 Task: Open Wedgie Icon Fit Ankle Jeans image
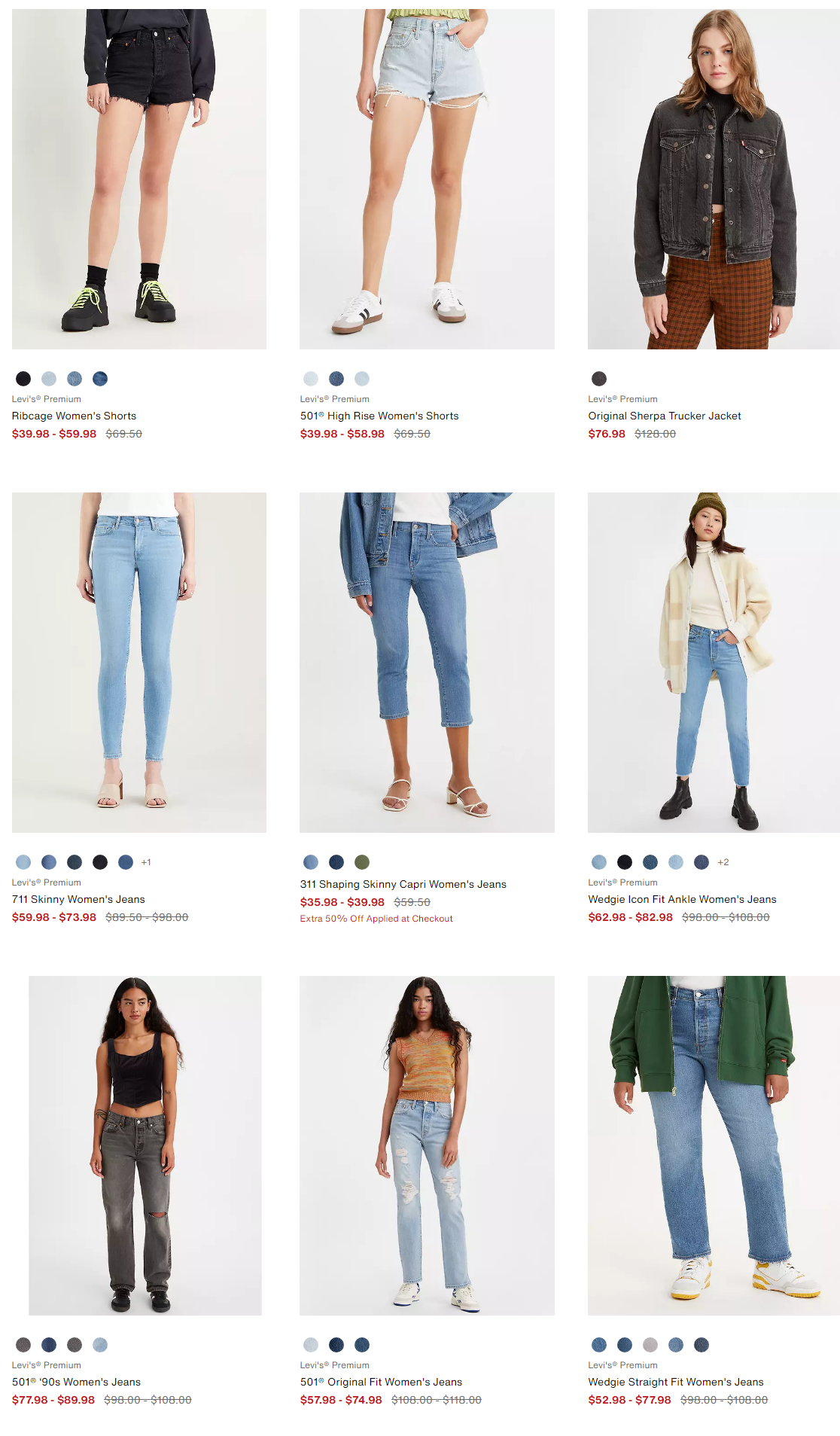[713, 663]
